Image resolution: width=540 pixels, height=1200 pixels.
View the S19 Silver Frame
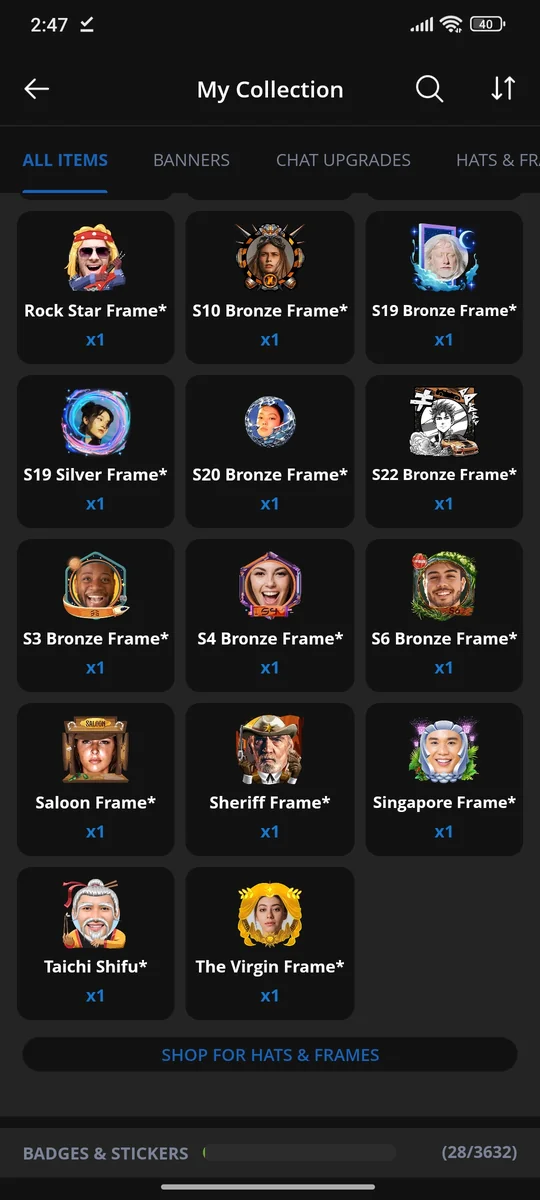[x=96, y=451]
